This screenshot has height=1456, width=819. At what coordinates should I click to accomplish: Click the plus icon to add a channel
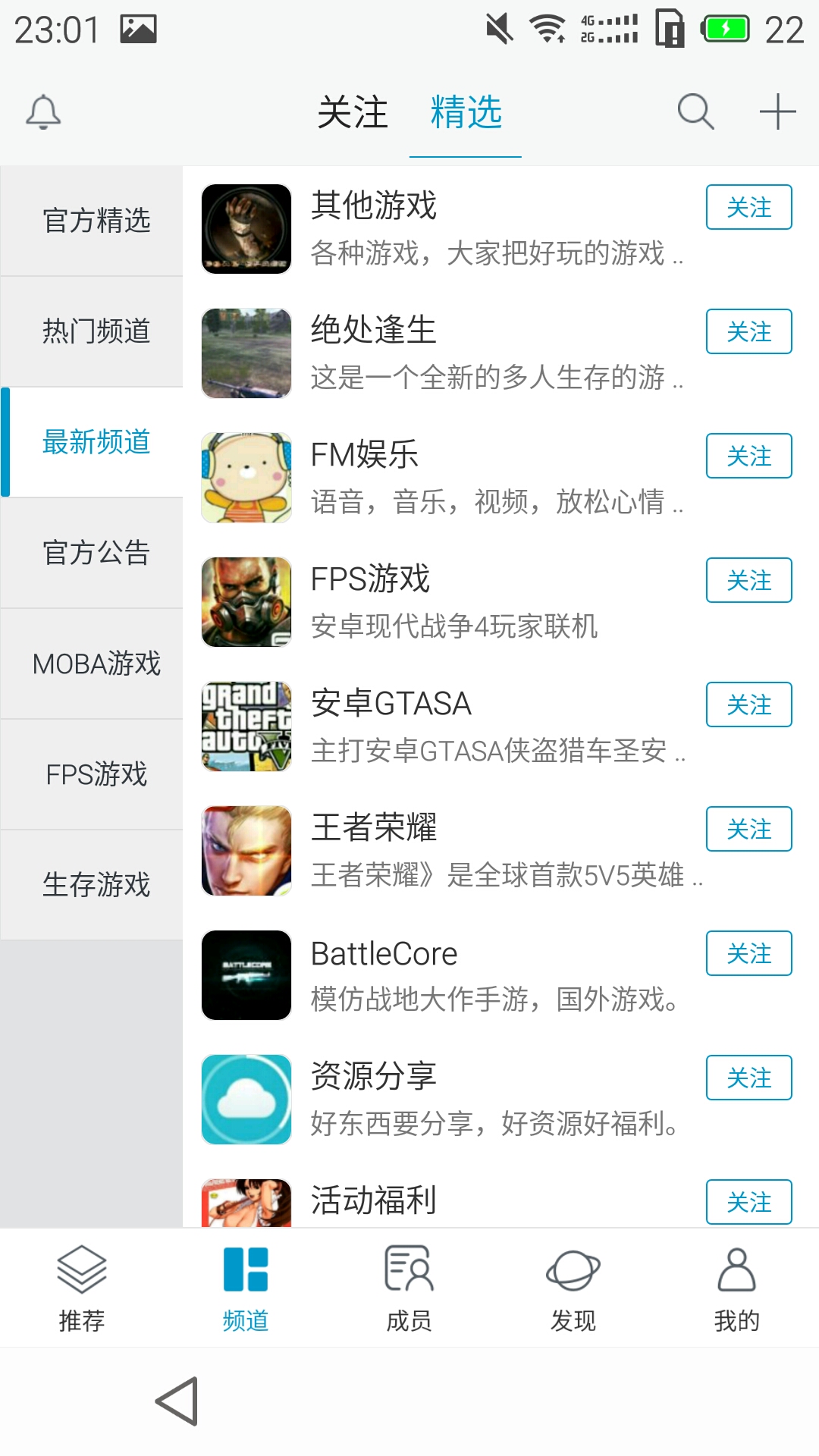(777, 112)
